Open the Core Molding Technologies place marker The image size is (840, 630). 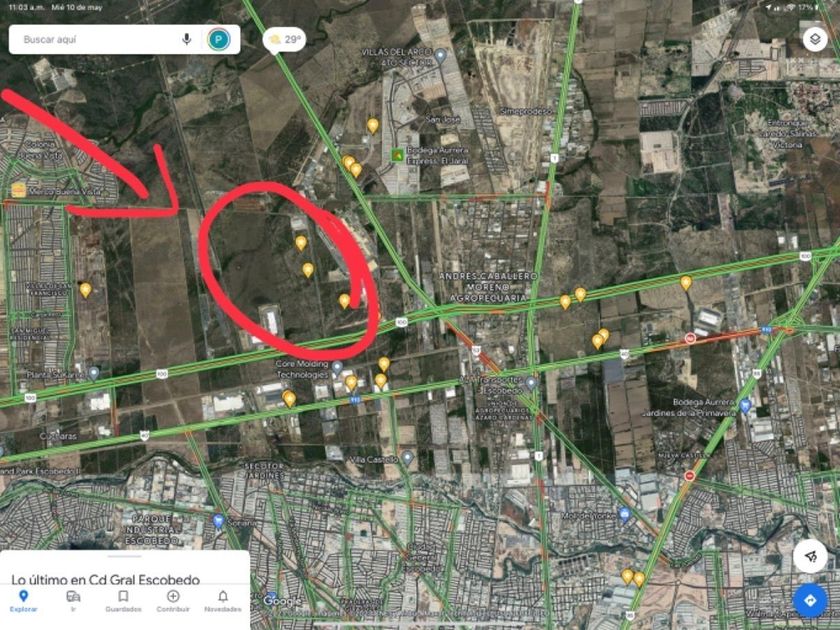(x=336, y=367)
